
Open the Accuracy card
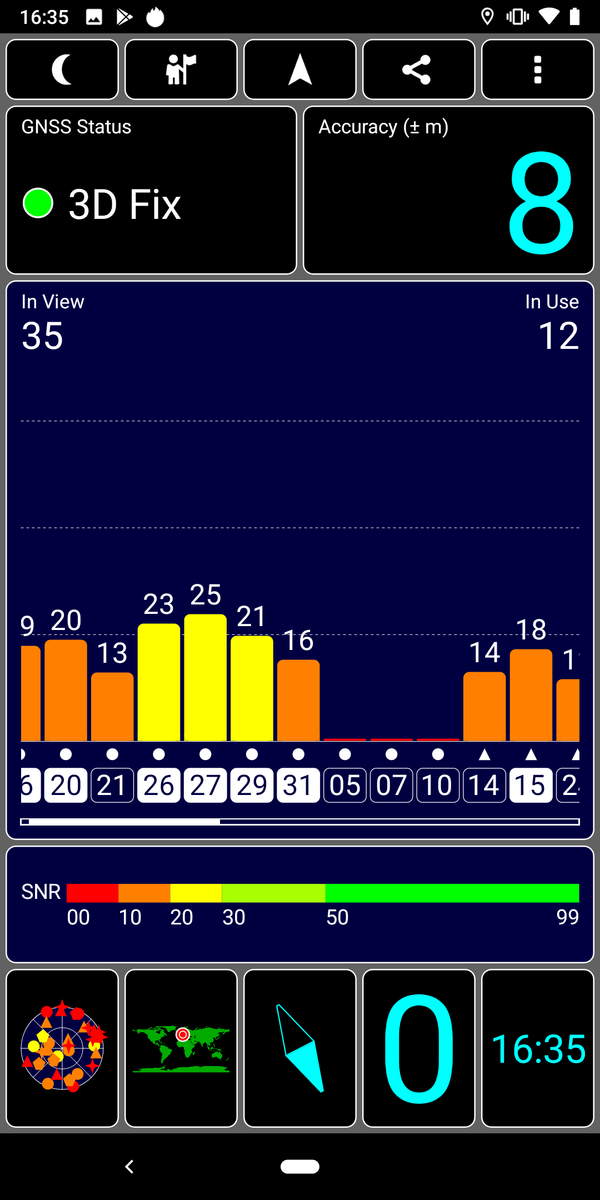(x=449, y=190)
